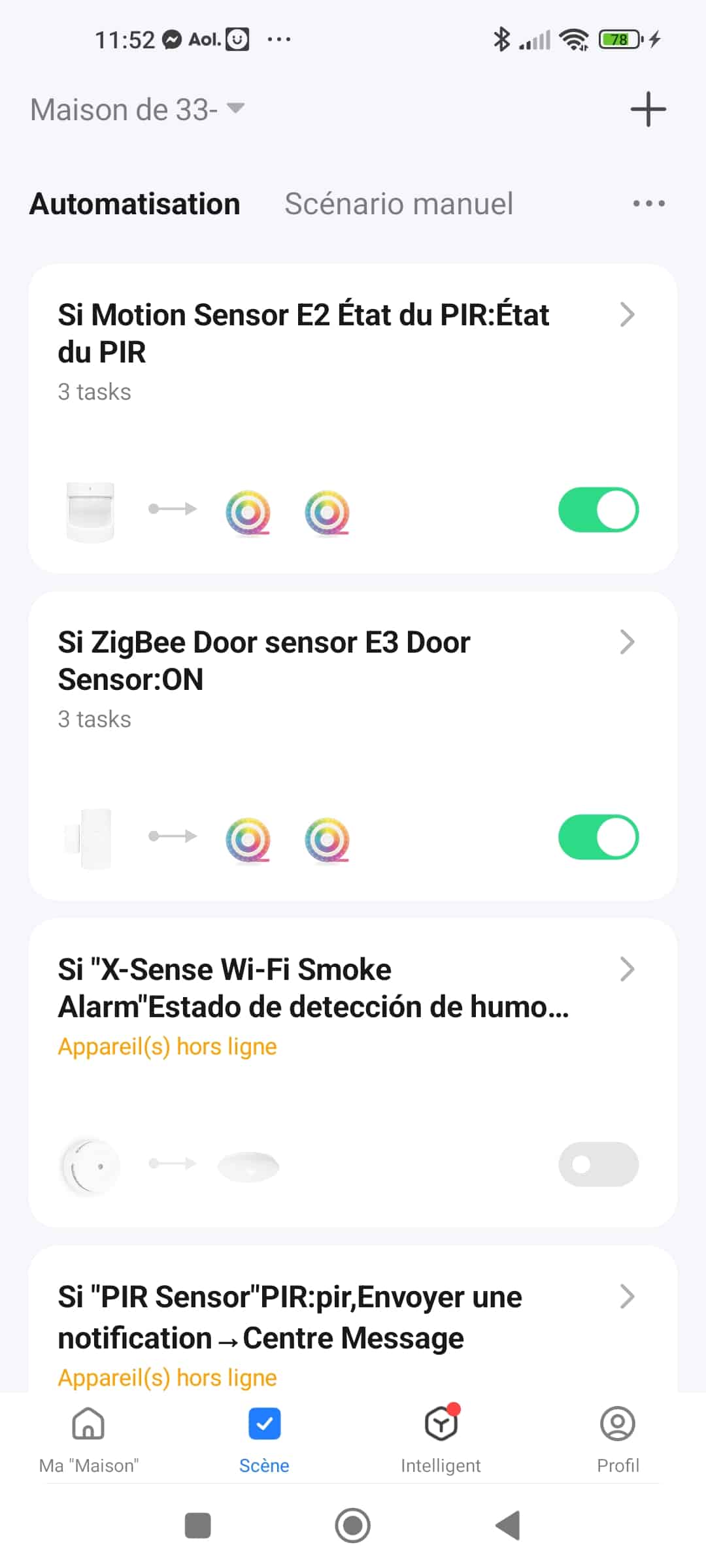
Task: Open the Intelligent tab
Action: (x=441, y=1440)
